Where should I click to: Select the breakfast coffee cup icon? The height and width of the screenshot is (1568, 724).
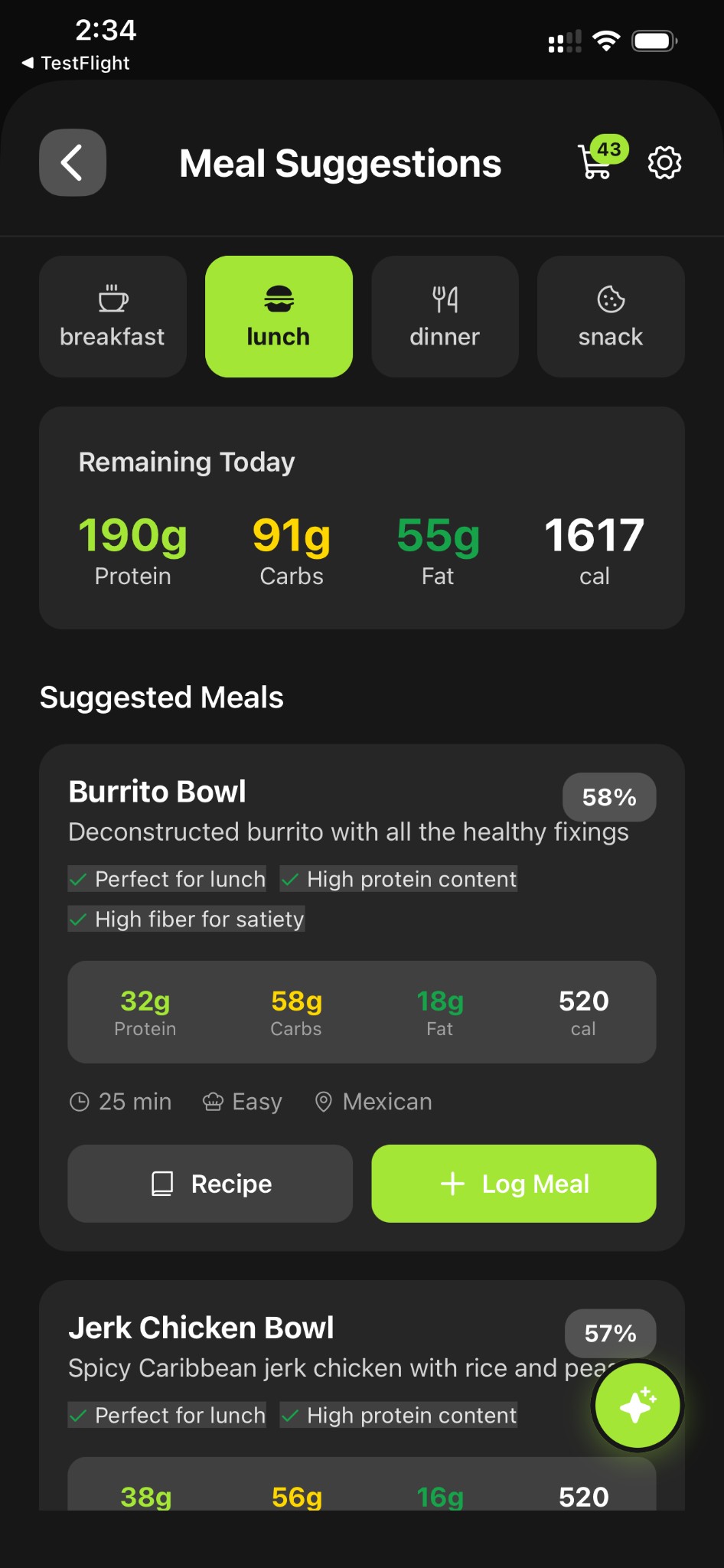click(x=112, y=297)
